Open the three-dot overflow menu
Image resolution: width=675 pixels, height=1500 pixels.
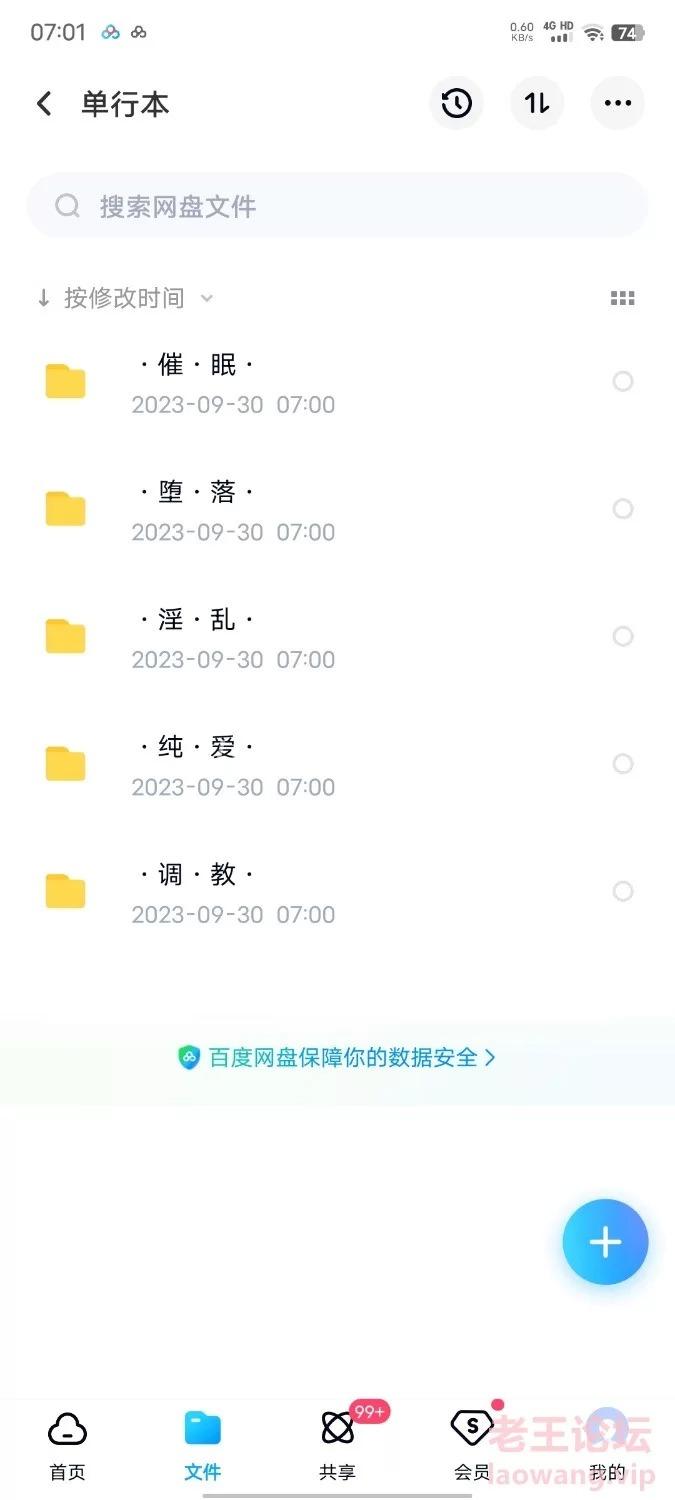618,103
